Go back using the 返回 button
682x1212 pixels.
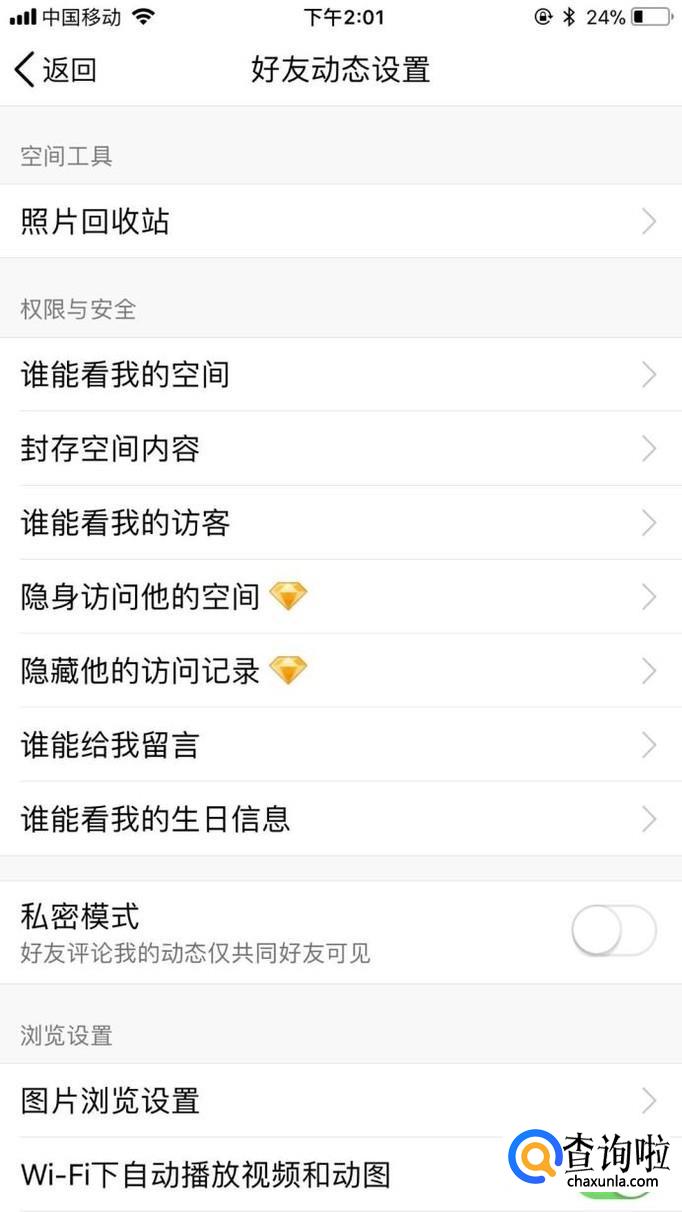pyautogui.click(x=56, y=70)
